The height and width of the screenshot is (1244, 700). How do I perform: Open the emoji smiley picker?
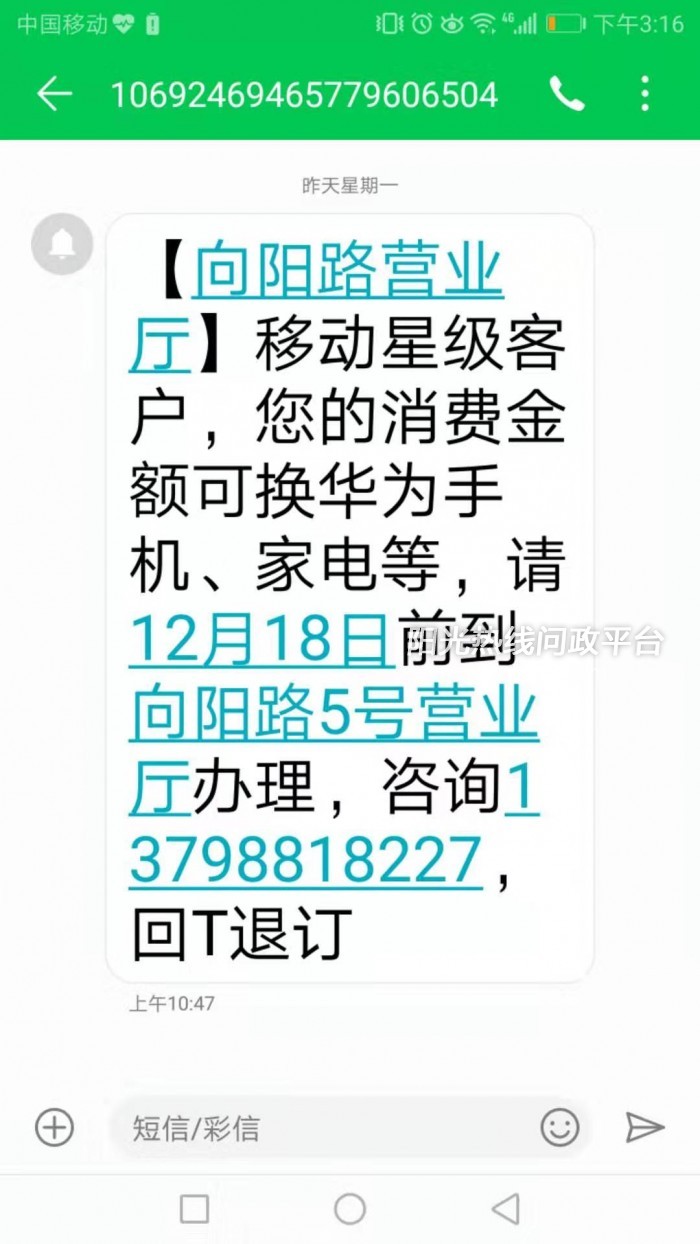pyautogui.click(x=559, y=1127)
